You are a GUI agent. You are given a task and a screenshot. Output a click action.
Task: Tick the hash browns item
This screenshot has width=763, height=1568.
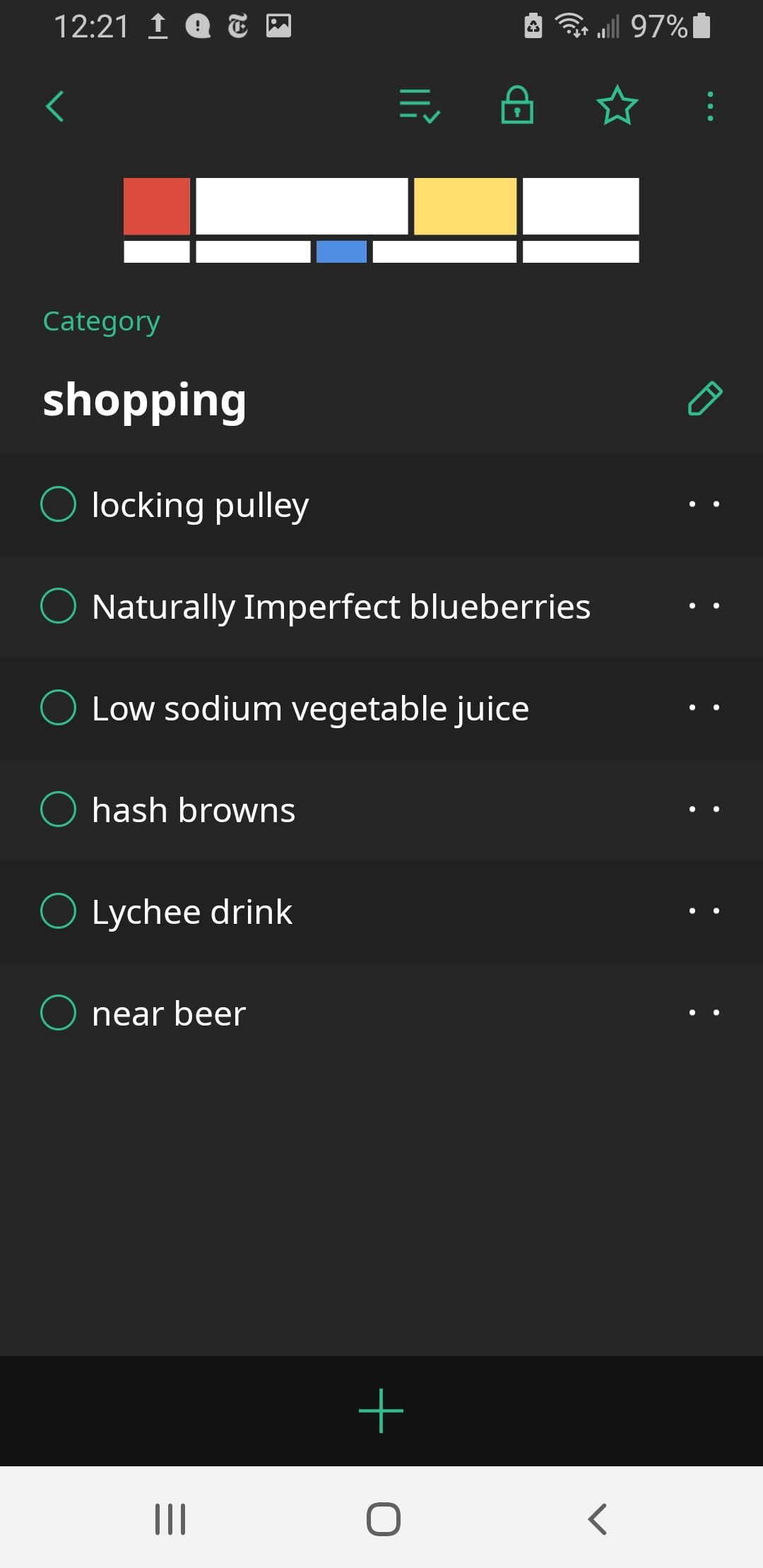[59, 809]
